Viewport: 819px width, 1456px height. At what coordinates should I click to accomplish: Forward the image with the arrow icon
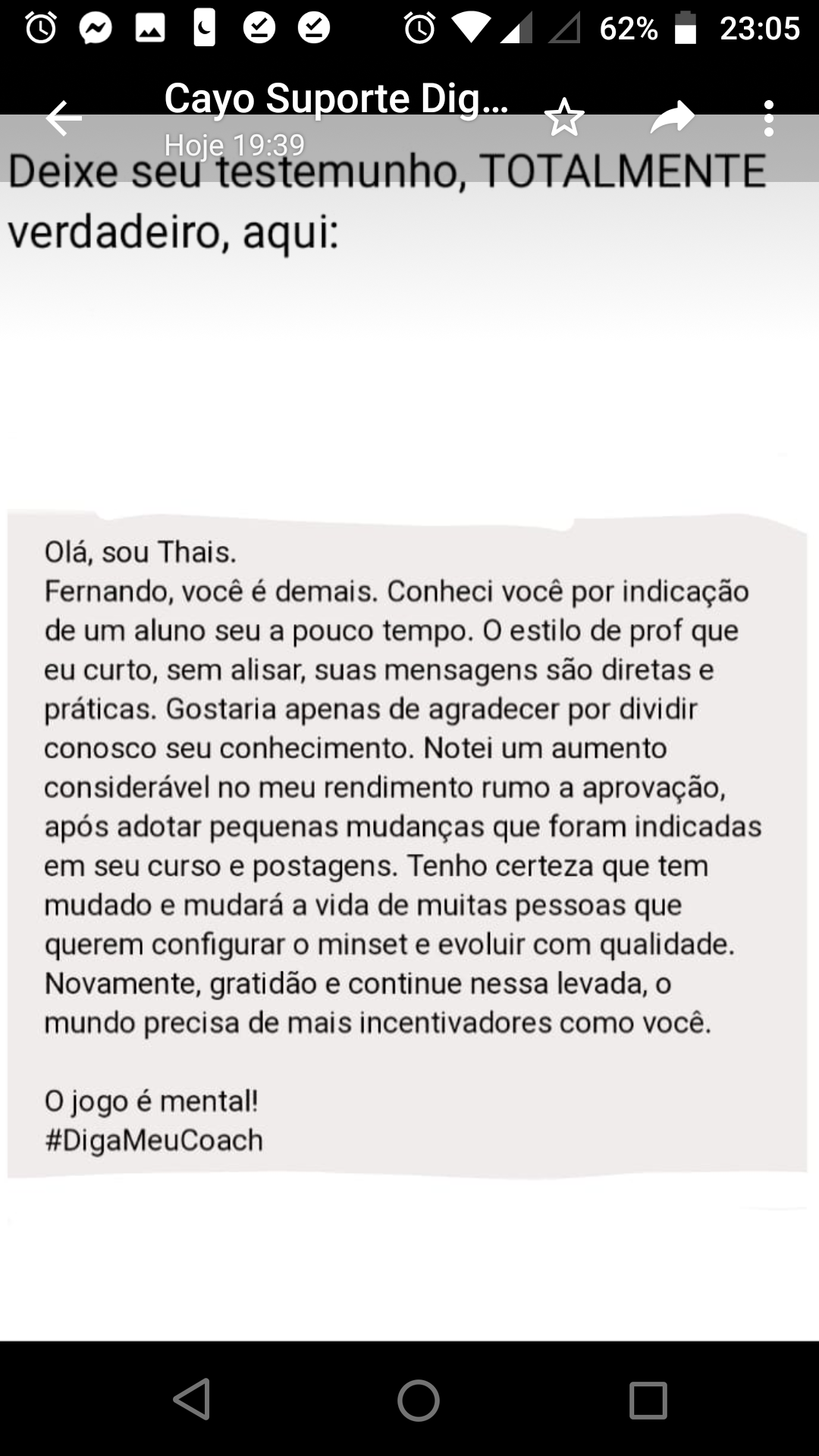tap(673, 118)
